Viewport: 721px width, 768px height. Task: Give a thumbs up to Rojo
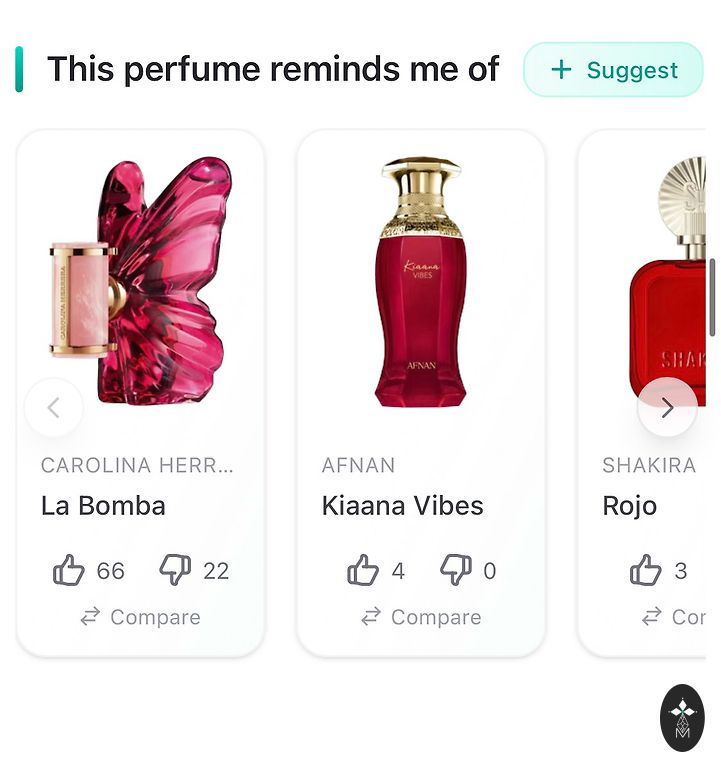(646, 571)
